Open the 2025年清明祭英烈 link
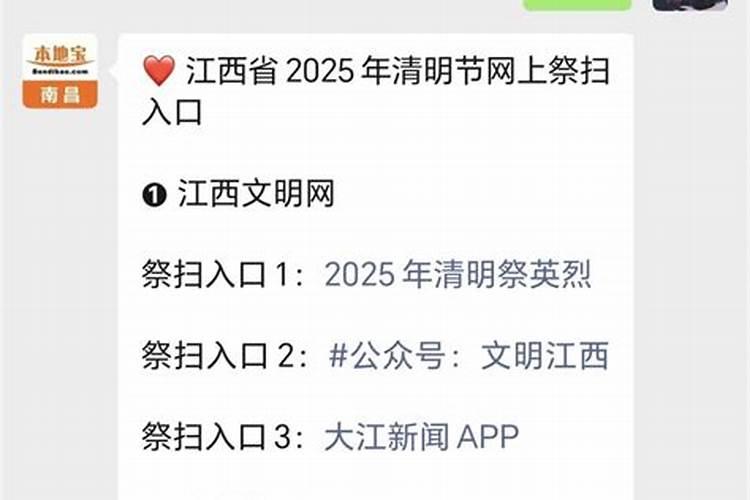Viewport: 750px width, 500px height. pyautogui.click(x=458, y=274)
